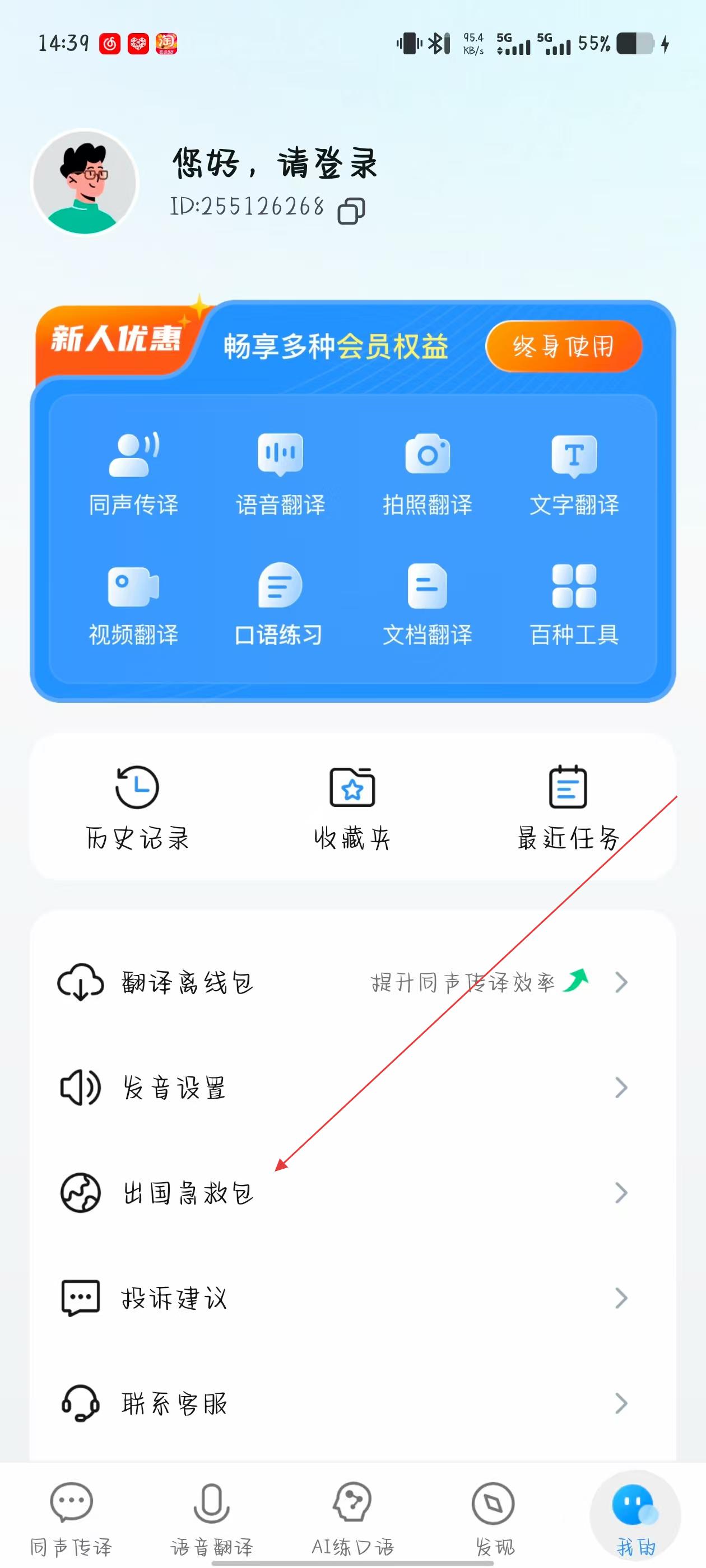The height and width of the screenshot is (1568, 706).
Task: Tap the profile avatar to log in
Action: [x=85, y=183]
